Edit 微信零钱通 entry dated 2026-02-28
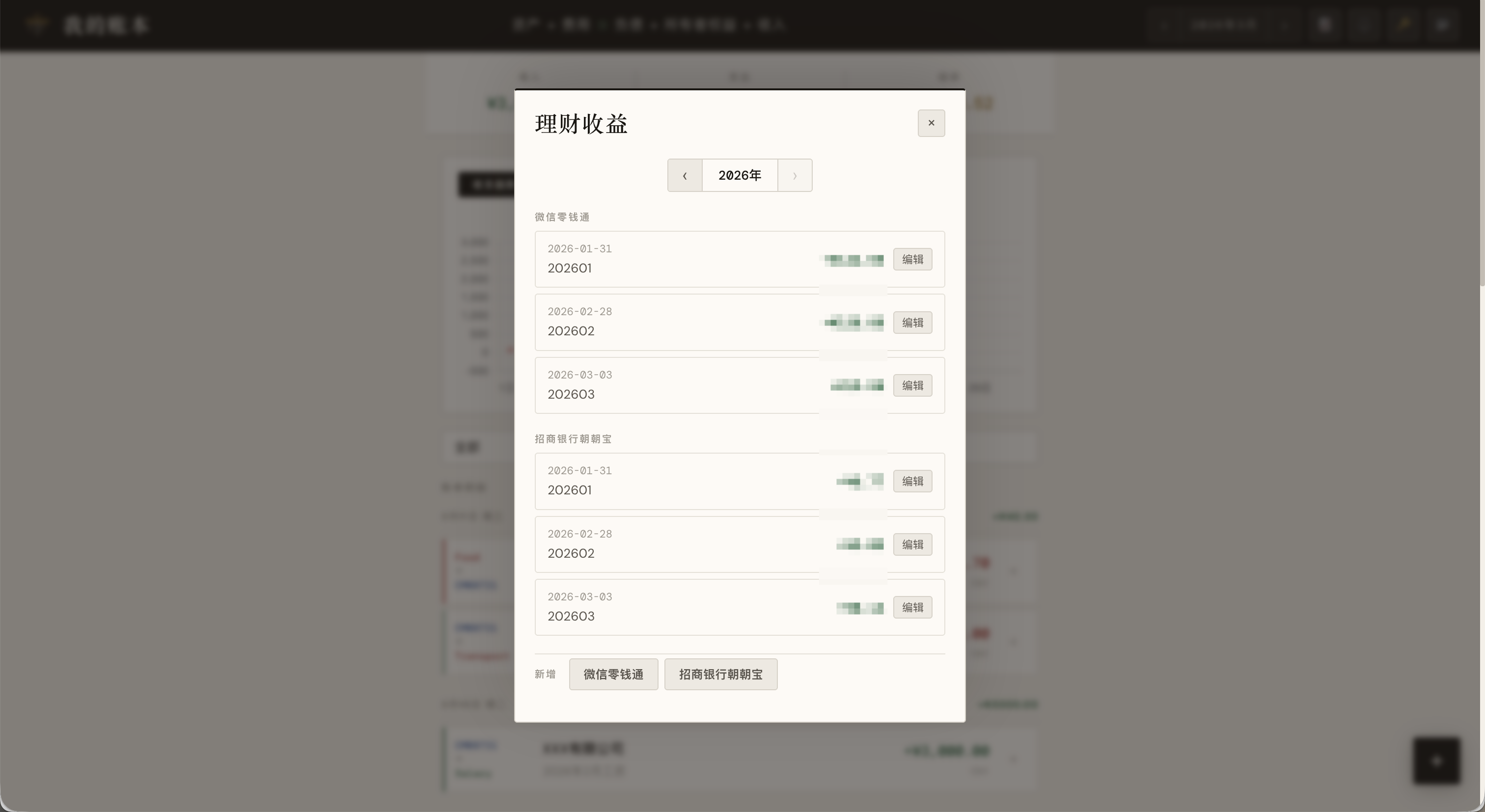 pos(912,323)
